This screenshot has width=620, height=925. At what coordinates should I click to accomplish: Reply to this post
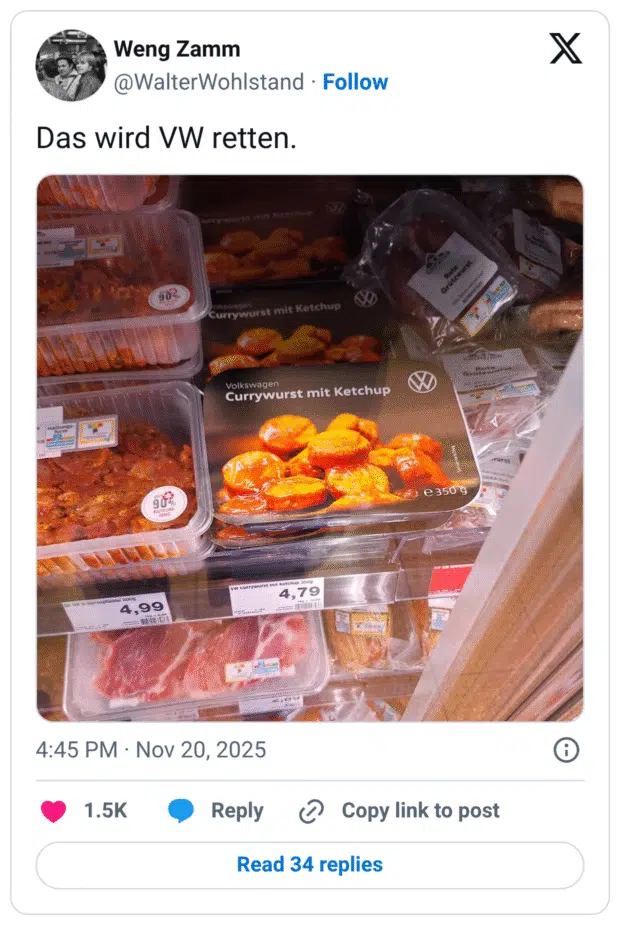[x=216, y=811]
